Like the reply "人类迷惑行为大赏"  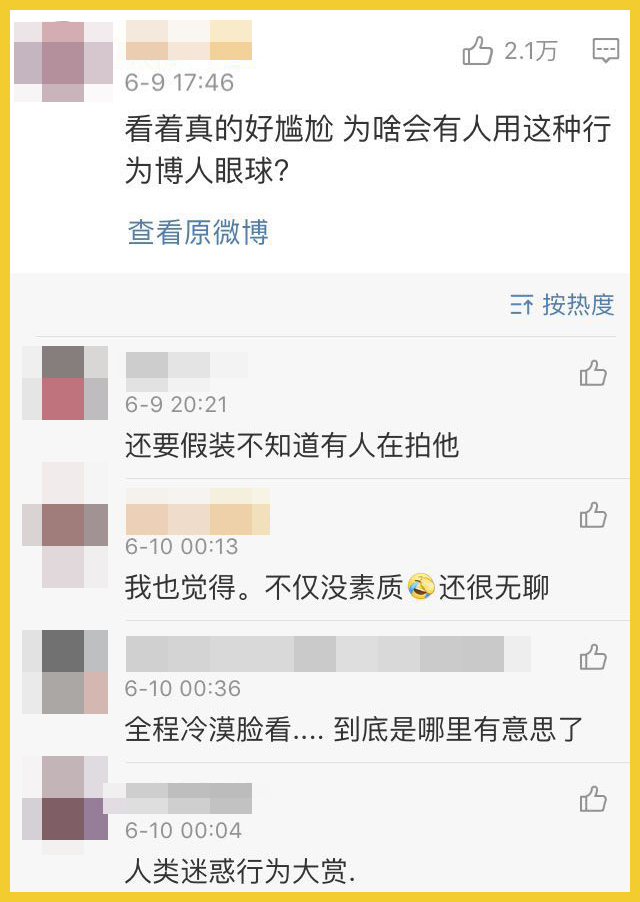click(593, 799)
